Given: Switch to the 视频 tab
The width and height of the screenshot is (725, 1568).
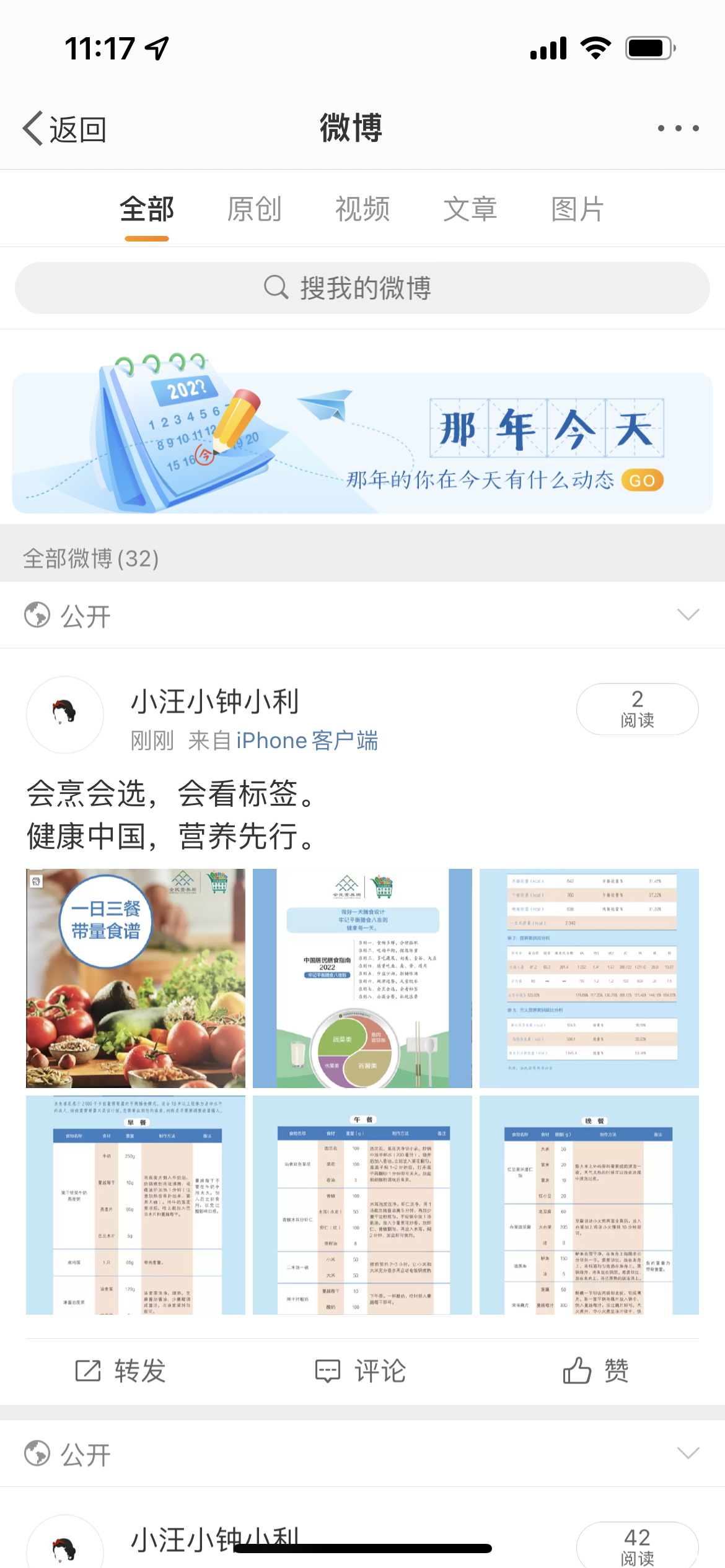Looking at the screenshot, I should [362, 209].
